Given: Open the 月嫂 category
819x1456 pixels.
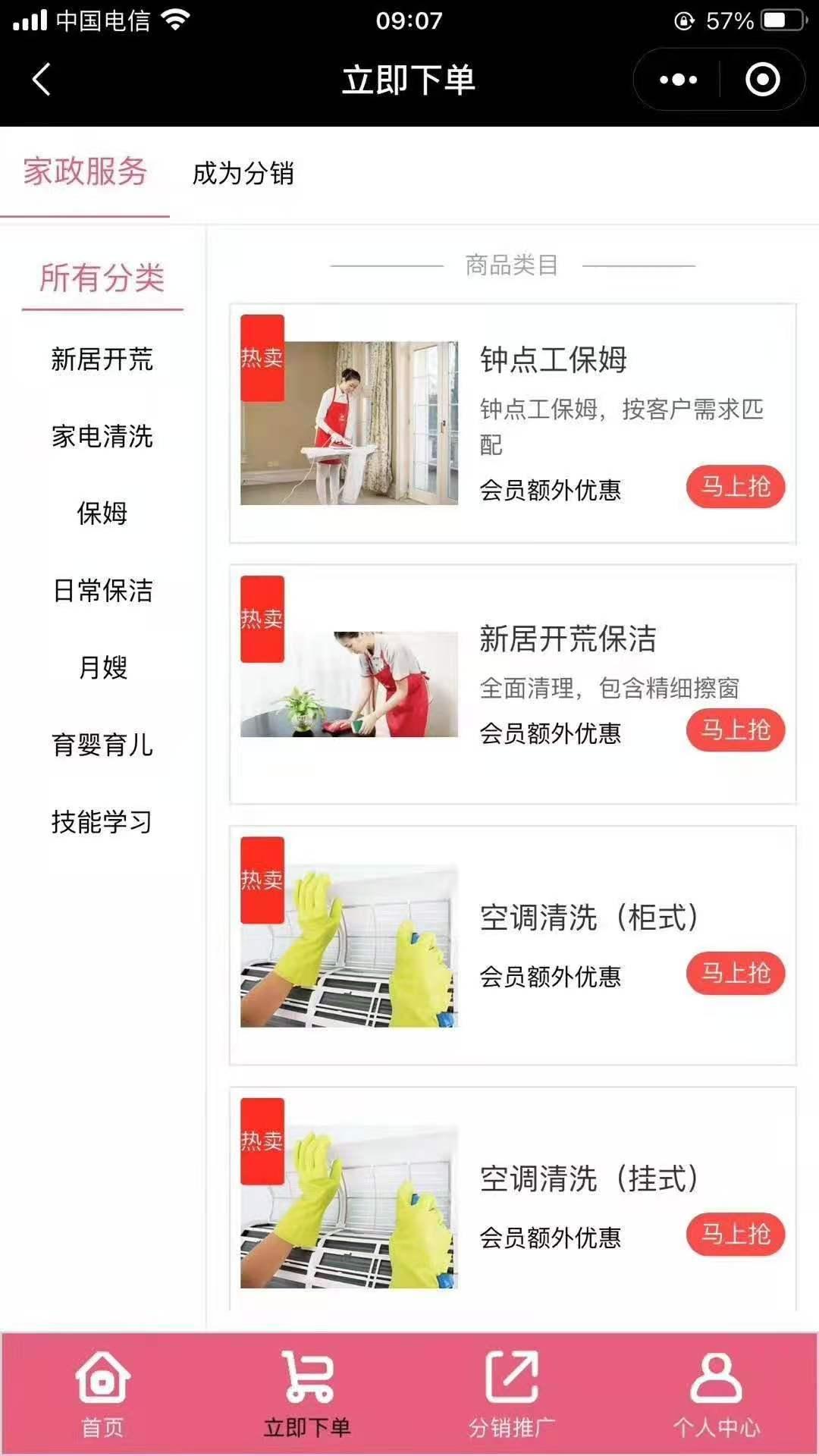Looking at the screenshot, I should (102, 668).
